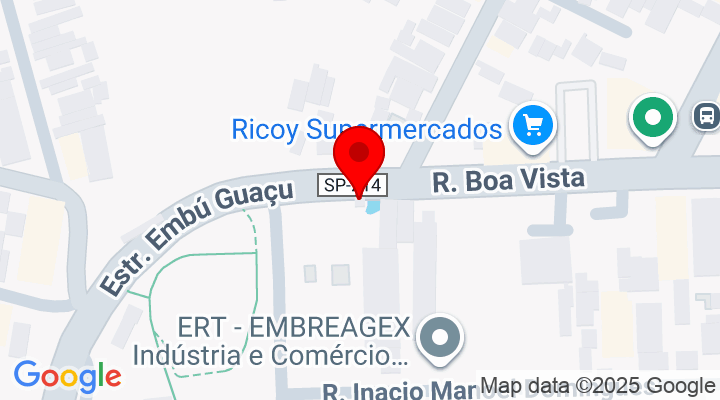This screenshot has width=720, height=400.
Task: Select the green place marker
Action: (x=653, y=118)
